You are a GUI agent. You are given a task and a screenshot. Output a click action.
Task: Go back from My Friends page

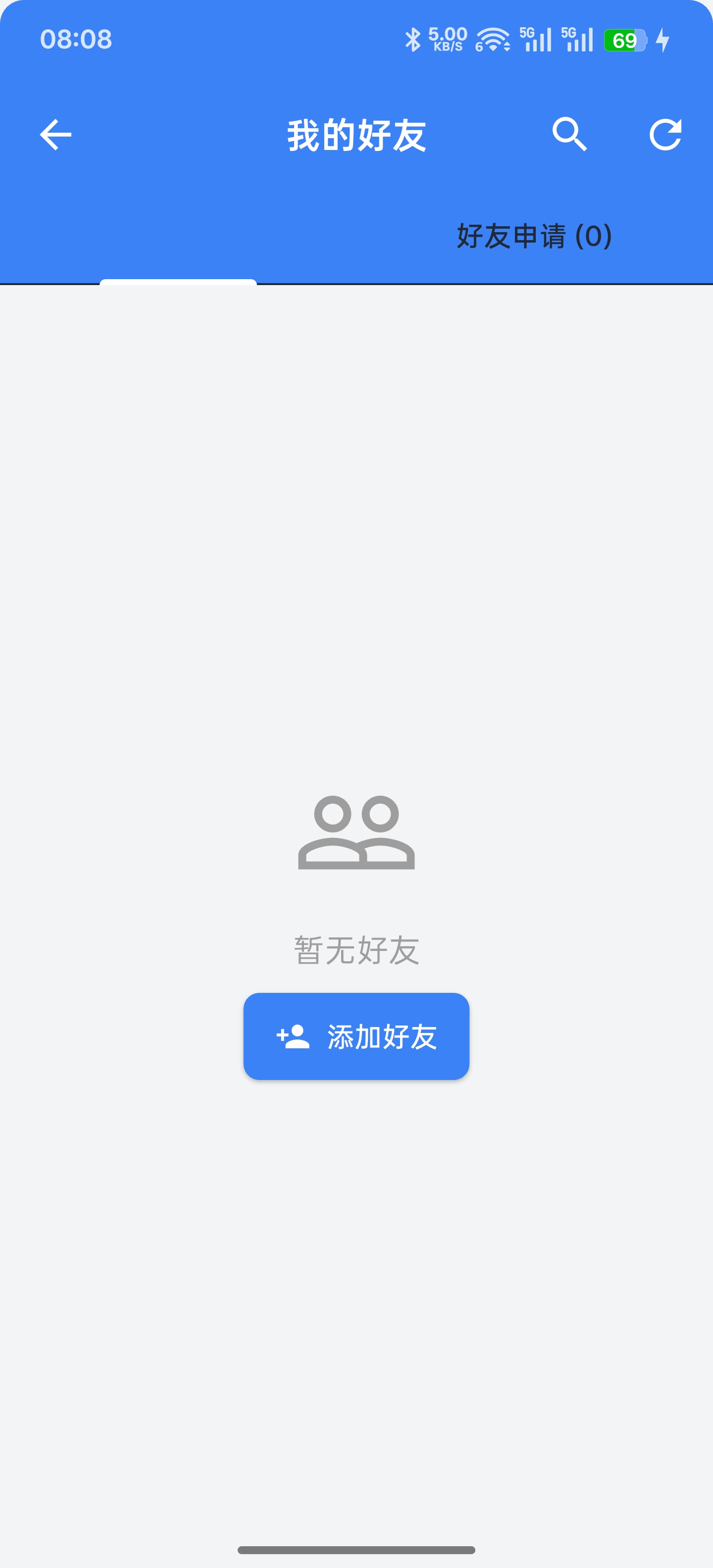(55, 135)
